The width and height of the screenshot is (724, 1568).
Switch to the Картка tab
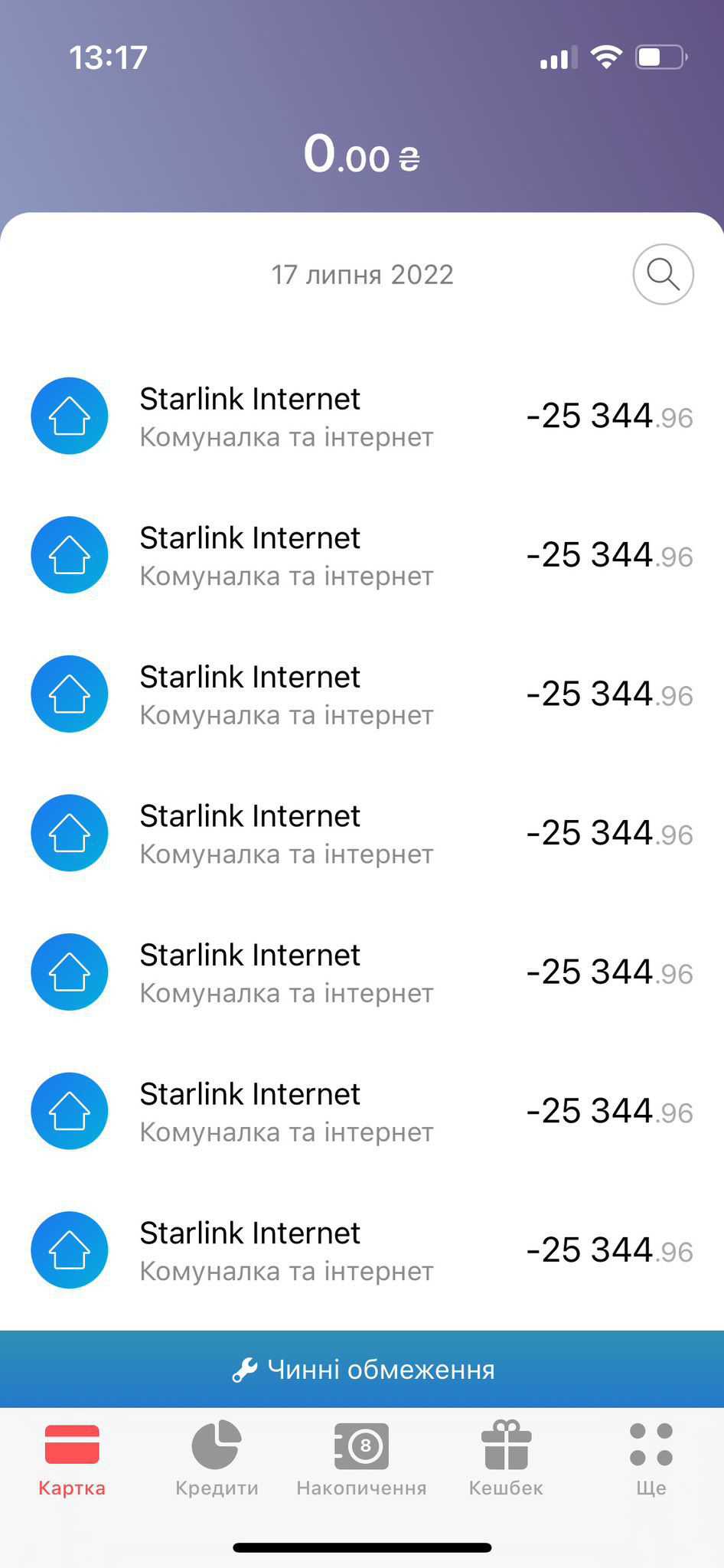[x=72, y=1459]
